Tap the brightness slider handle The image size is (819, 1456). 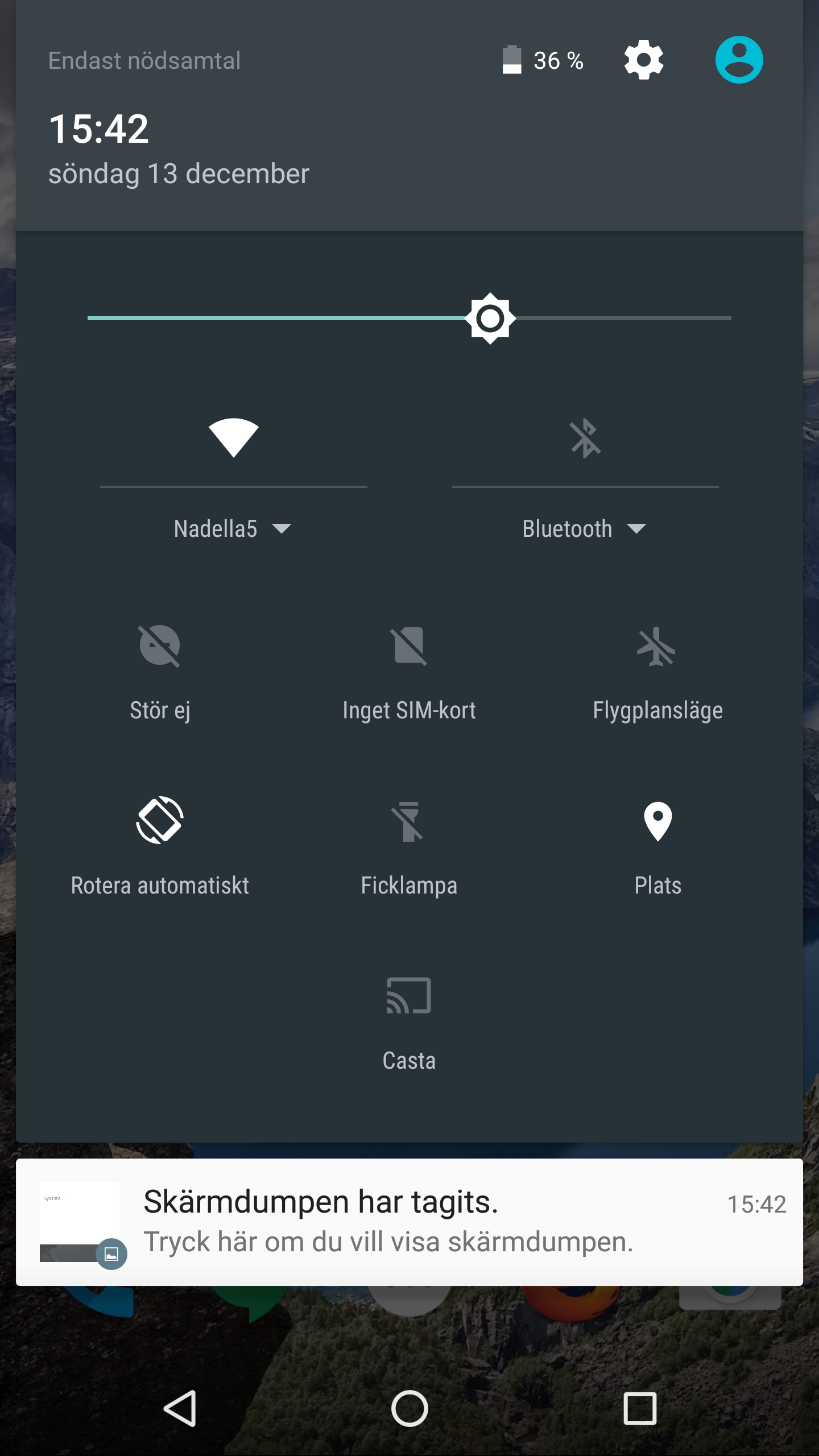[490, 318]
